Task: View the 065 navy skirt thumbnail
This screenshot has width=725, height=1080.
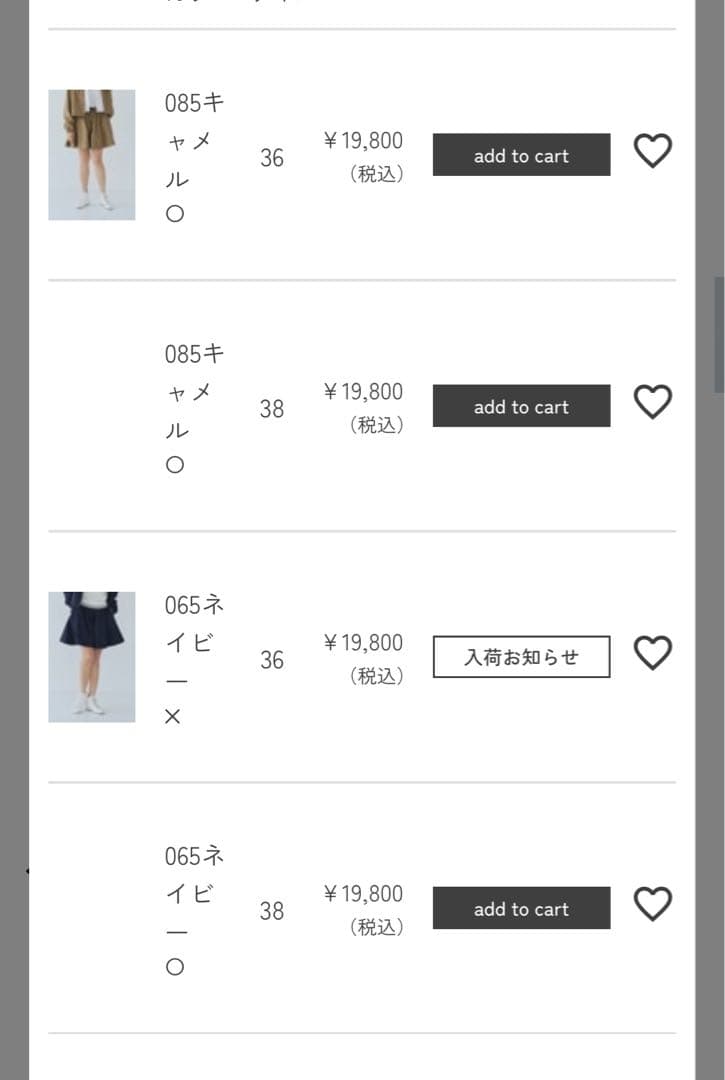Action: pyautogui.click(x=92, y=656)
